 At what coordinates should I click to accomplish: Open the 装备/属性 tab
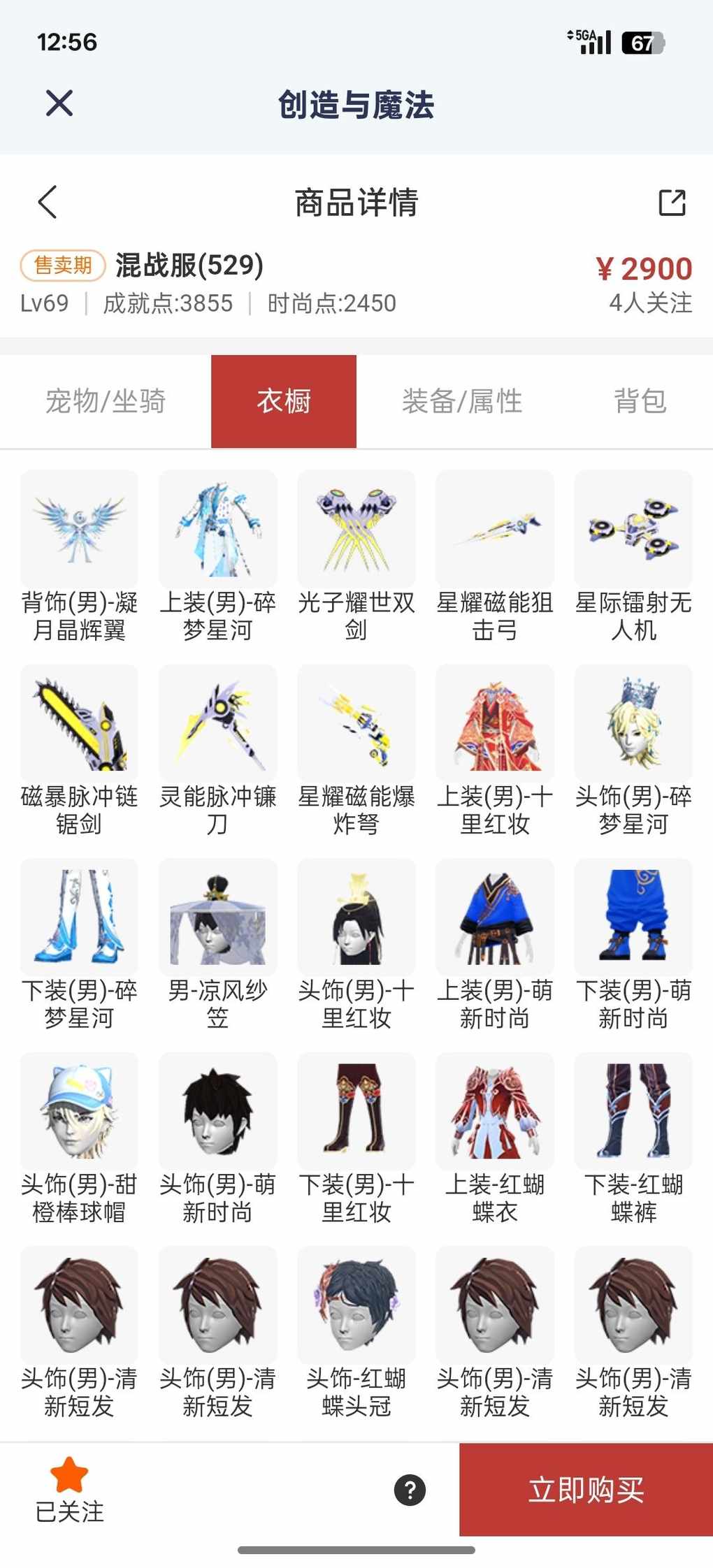[x=462, y=401]
